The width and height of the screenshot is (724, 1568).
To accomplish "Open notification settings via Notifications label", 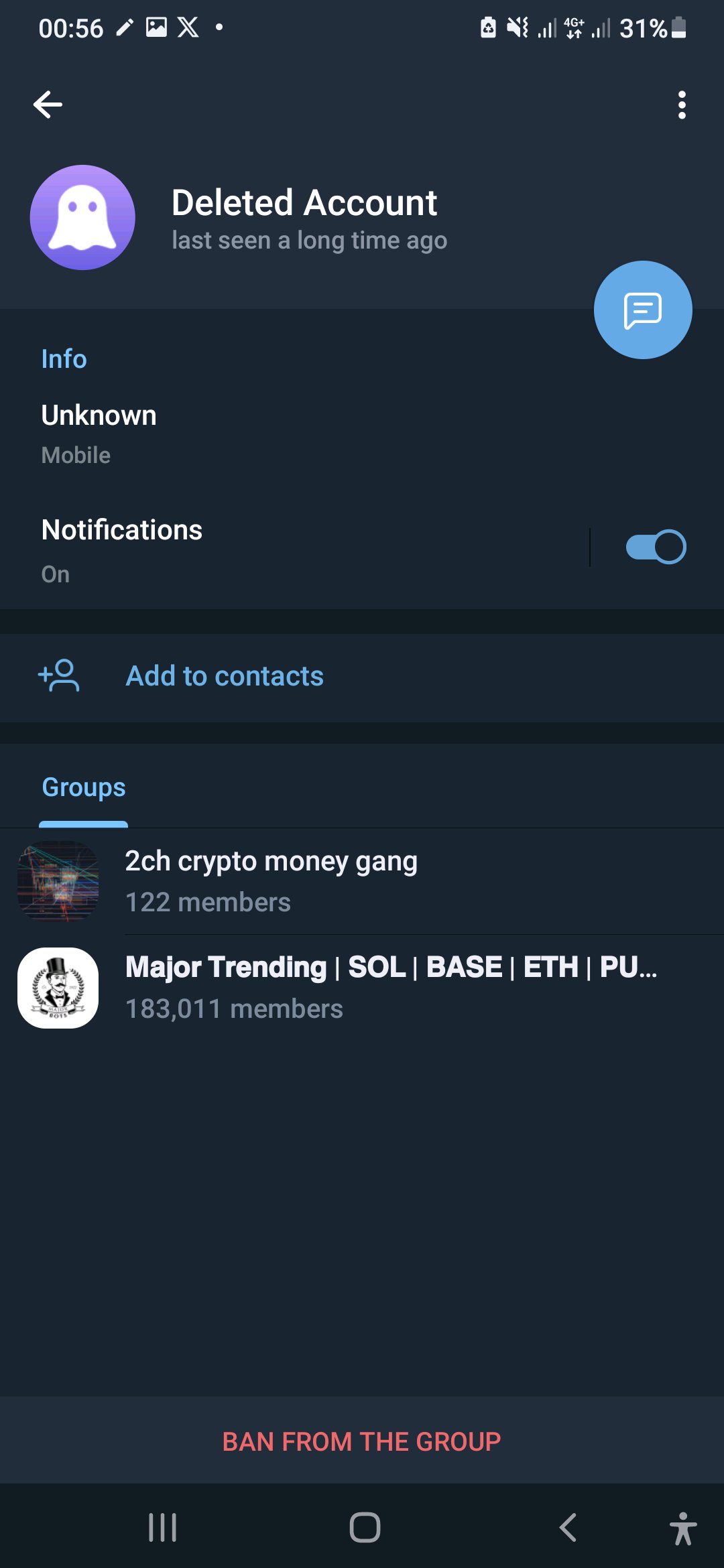I will 122,546.
